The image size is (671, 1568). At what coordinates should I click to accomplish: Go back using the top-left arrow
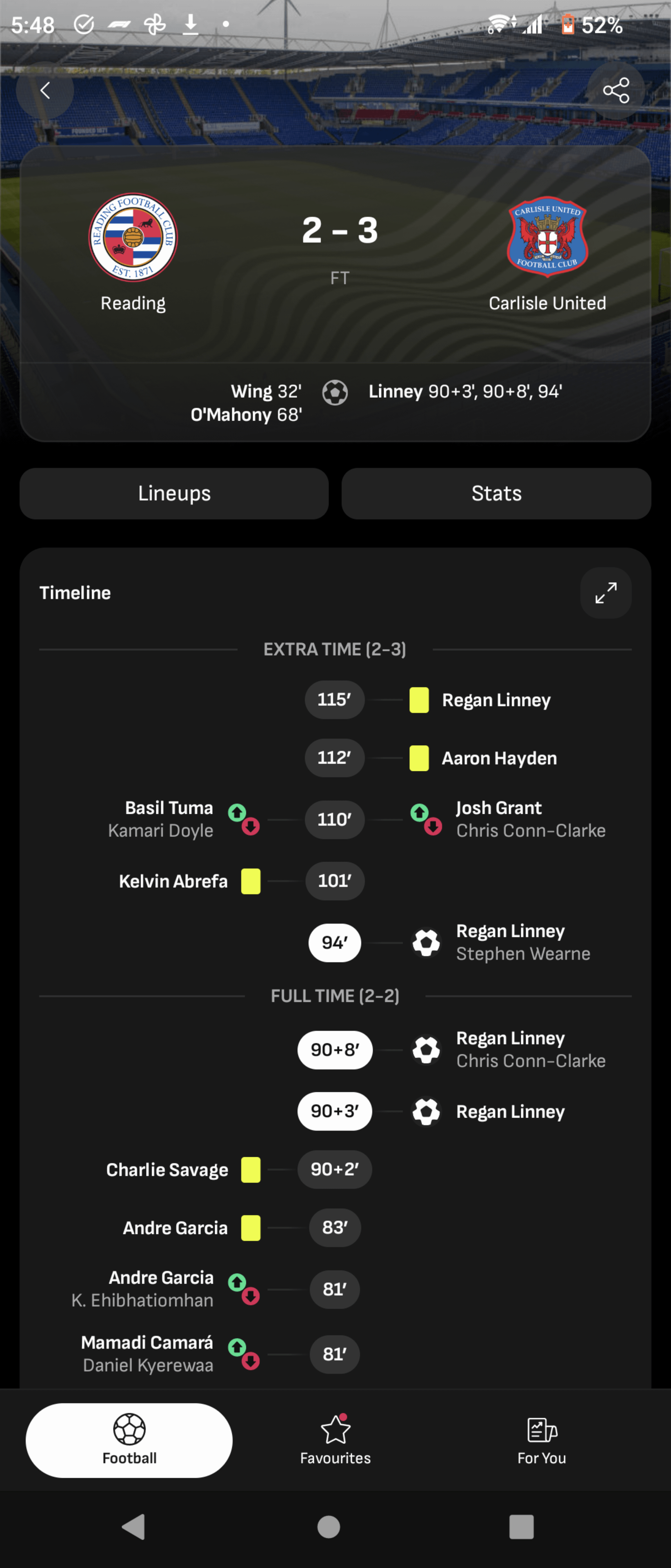click(45, 91)
